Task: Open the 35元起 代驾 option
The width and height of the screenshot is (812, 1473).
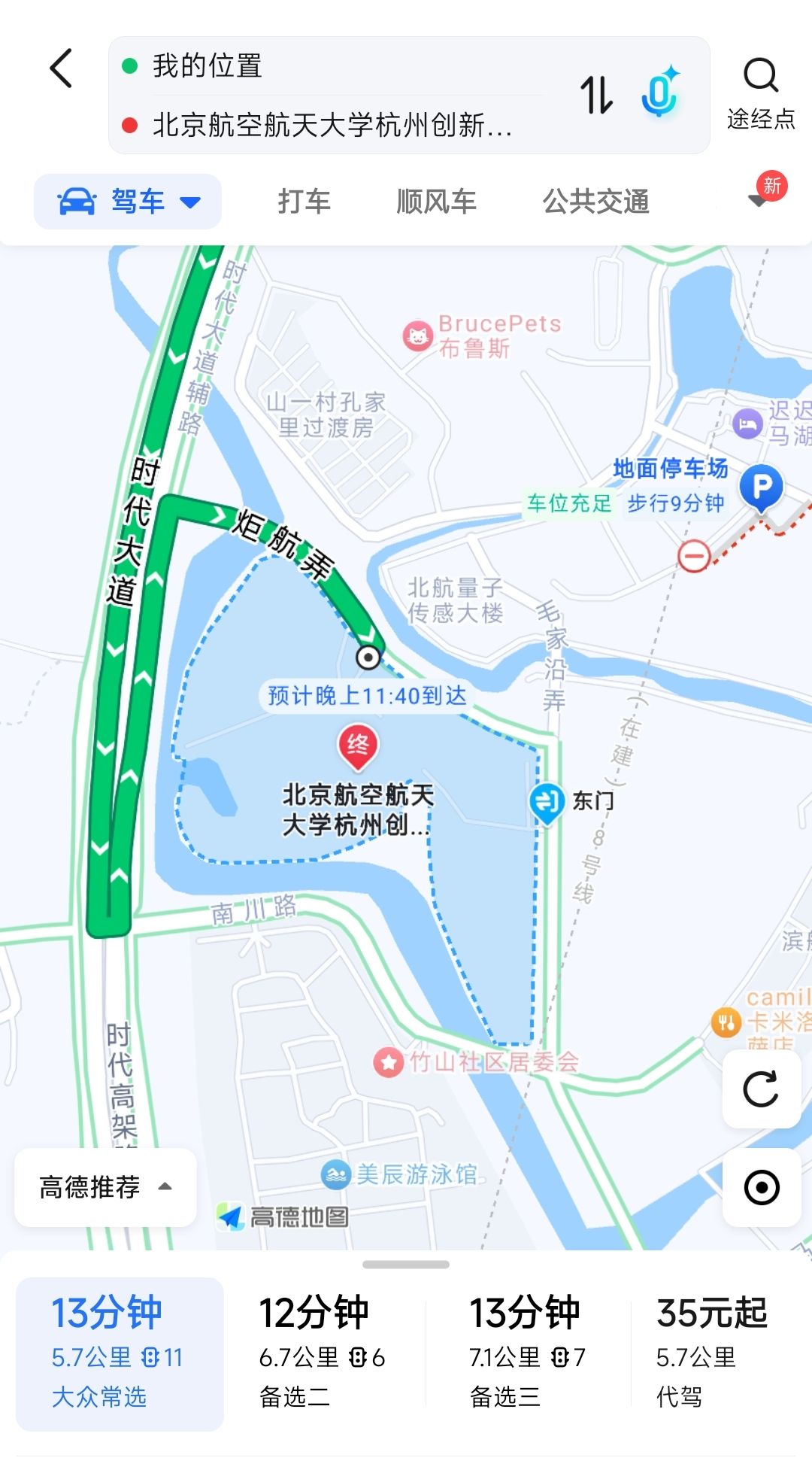Action: (712, 1354)
